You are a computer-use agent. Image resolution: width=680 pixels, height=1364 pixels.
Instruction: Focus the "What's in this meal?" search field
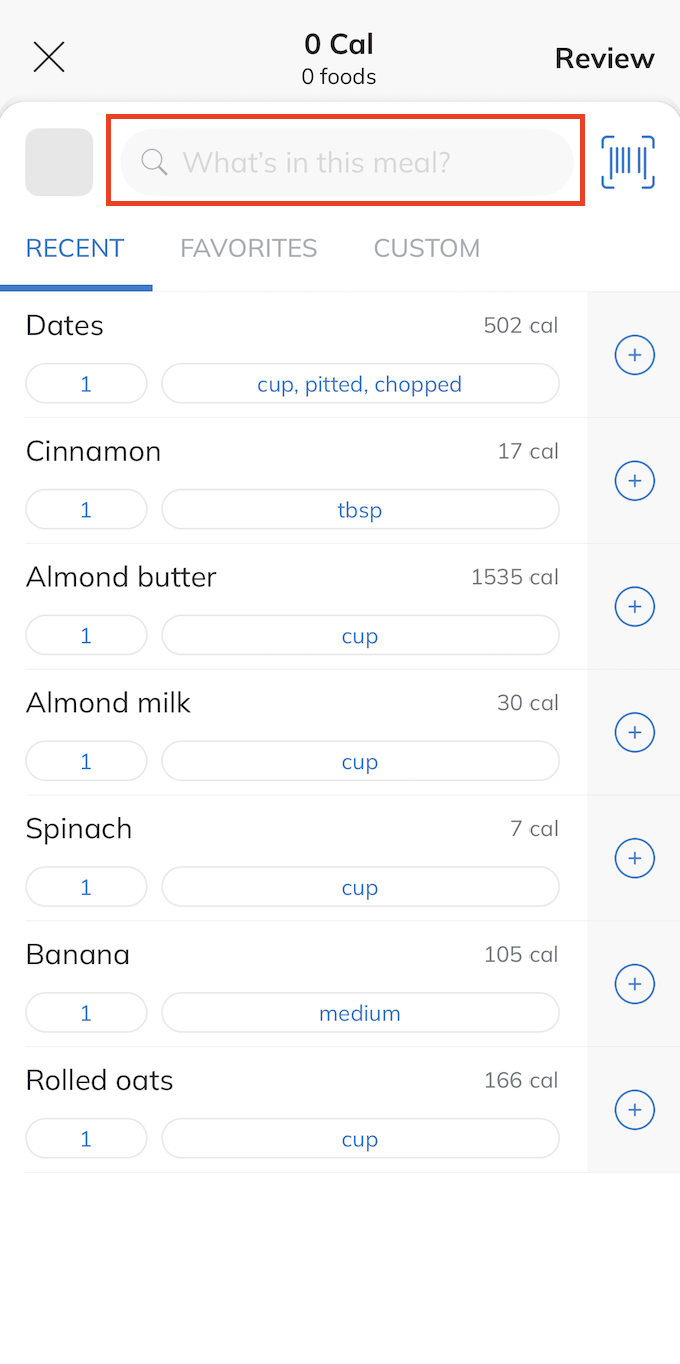346,162
